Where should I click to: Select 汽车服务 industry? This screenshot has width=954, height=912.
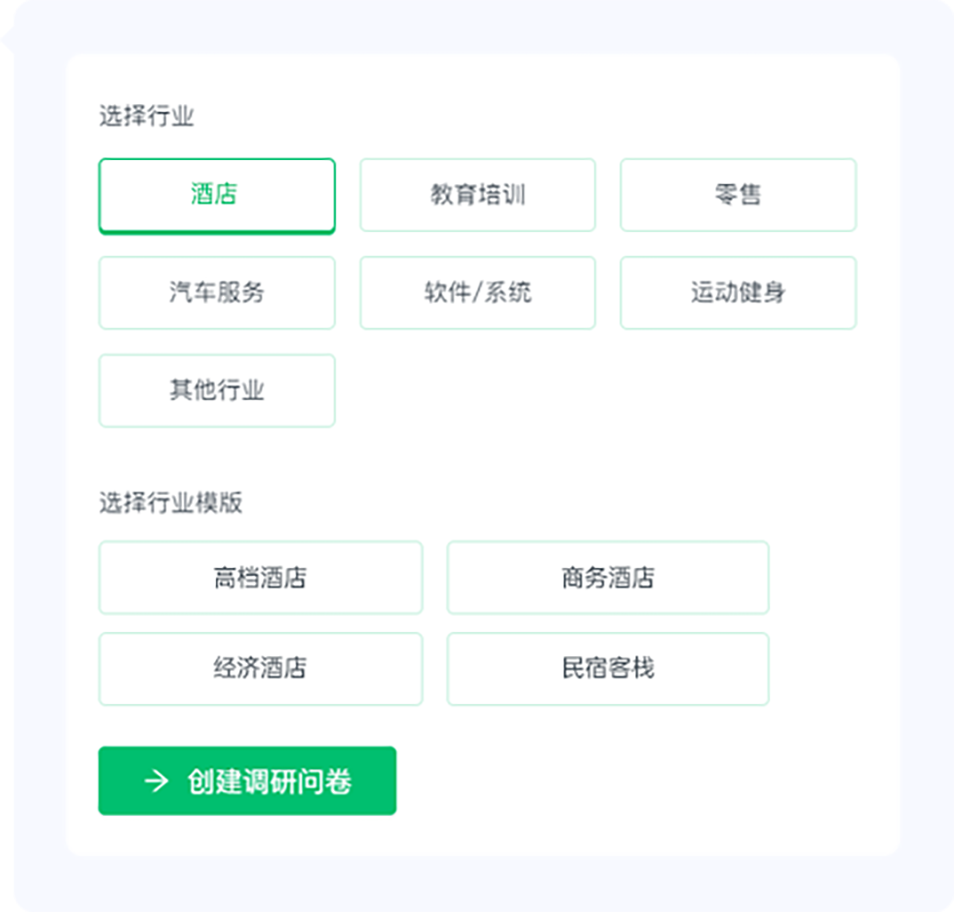[216, 293]
